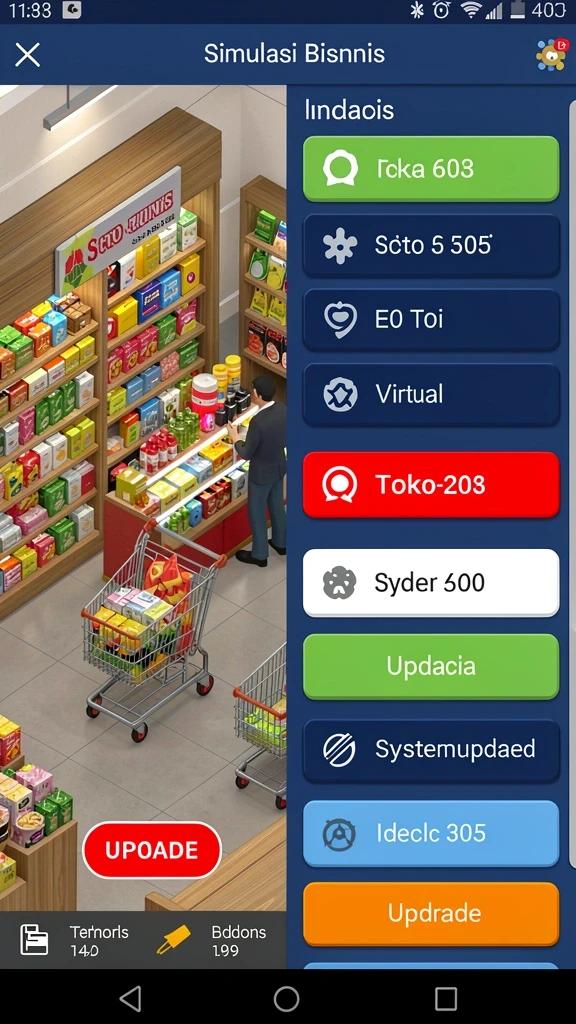Tap the orange Updrade button

[x=431, y=914]
